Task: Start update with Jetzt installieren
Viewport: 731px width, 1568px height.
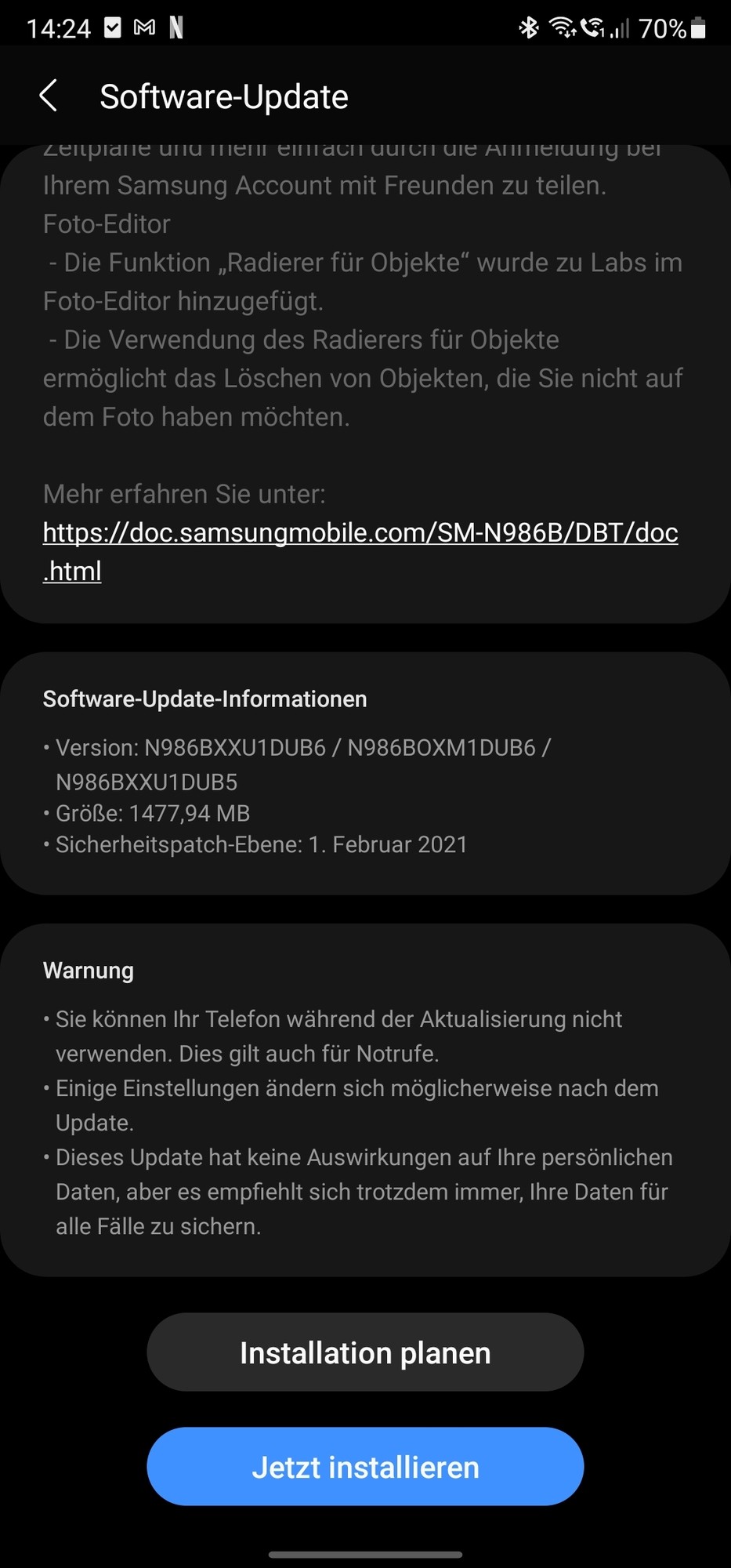Action: tap(365, 1467)
